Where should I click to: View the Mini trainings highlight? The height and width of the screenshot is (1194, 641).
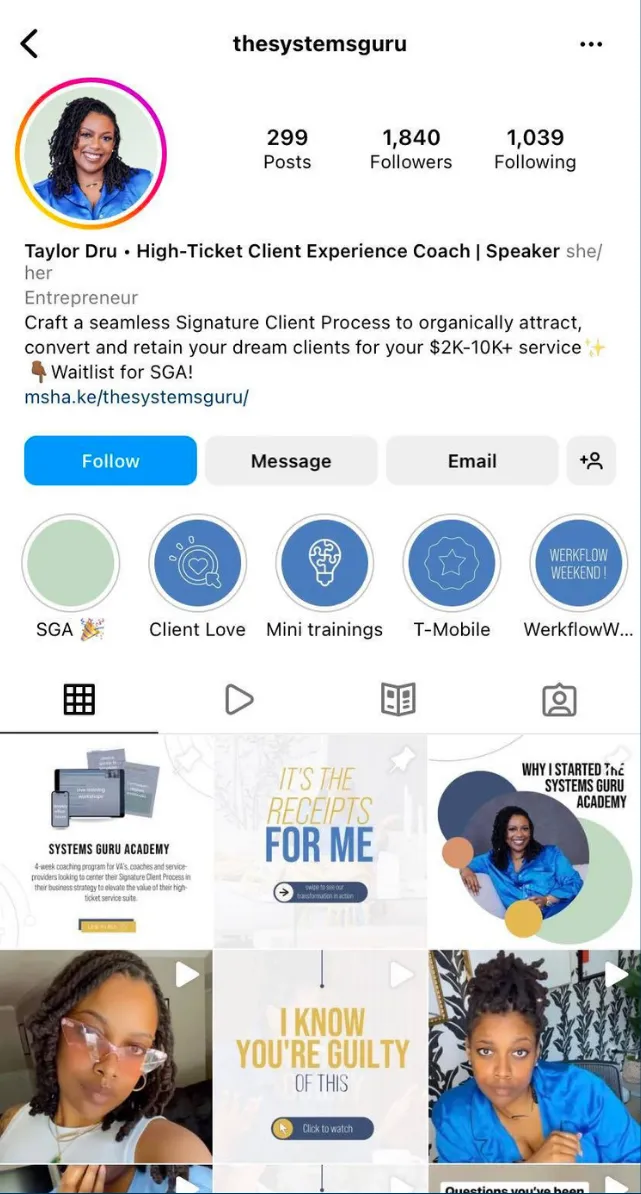(324, 563)
